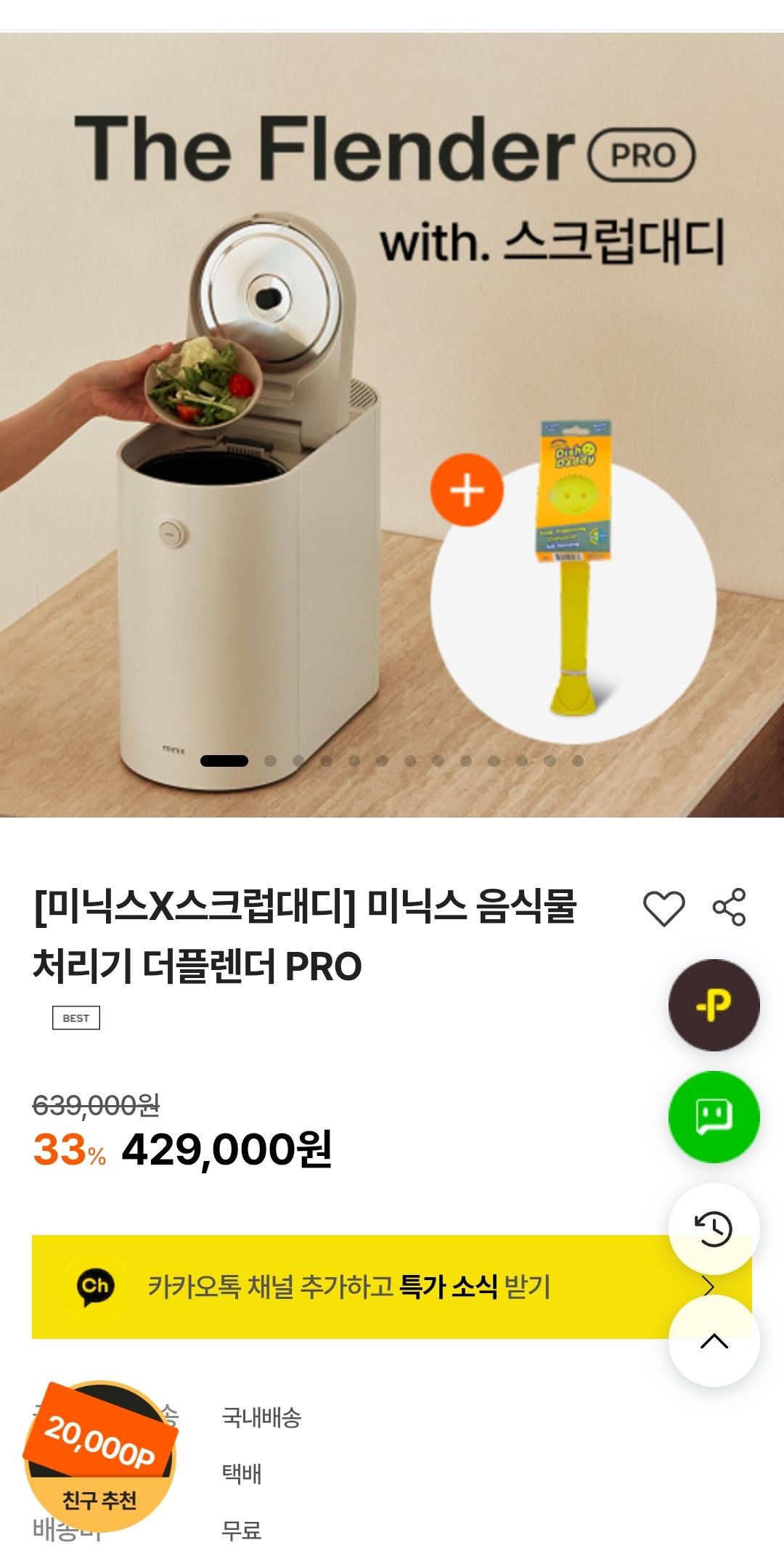The width and height of the screenshot is (784, 1556).
Task: Start a chat via green chat button
Action: 714,1117
